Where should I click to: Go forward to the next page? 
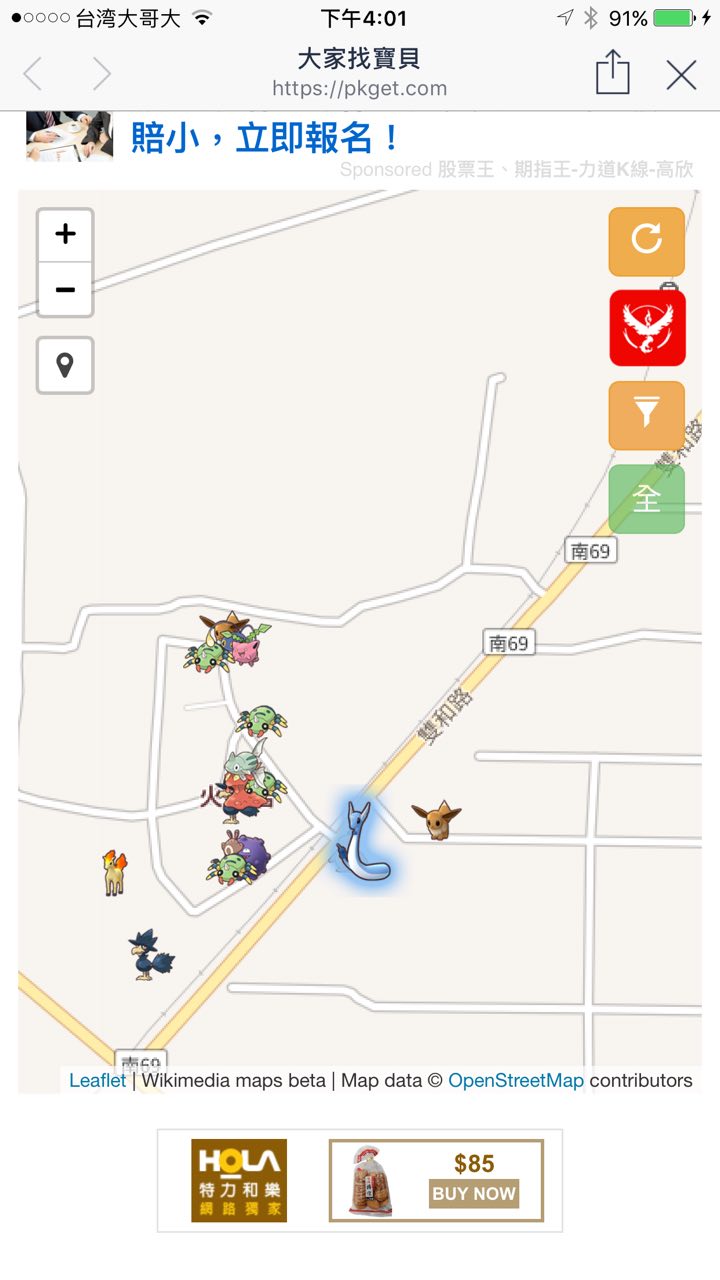(101, 74)
